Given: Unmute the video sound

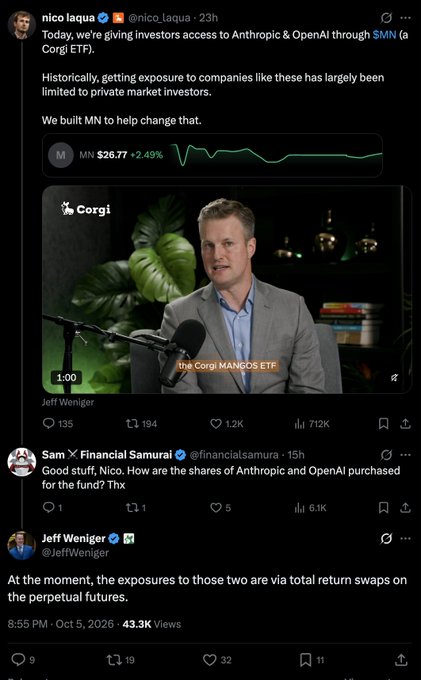Looking at the screenshot, I should (x=394, y=378).
